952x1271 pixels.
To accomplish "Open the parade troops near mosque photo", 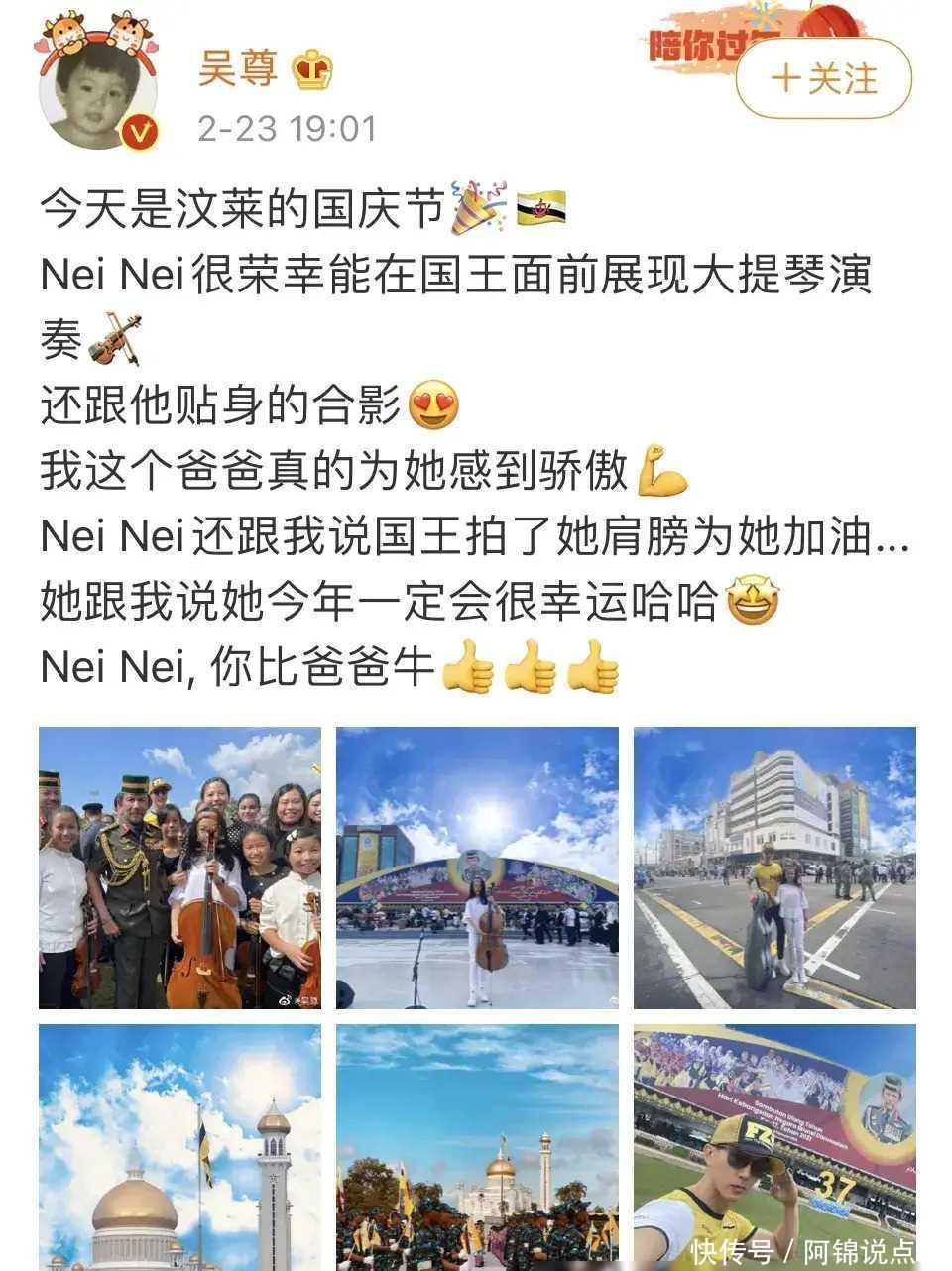I will click(477, 1145).
